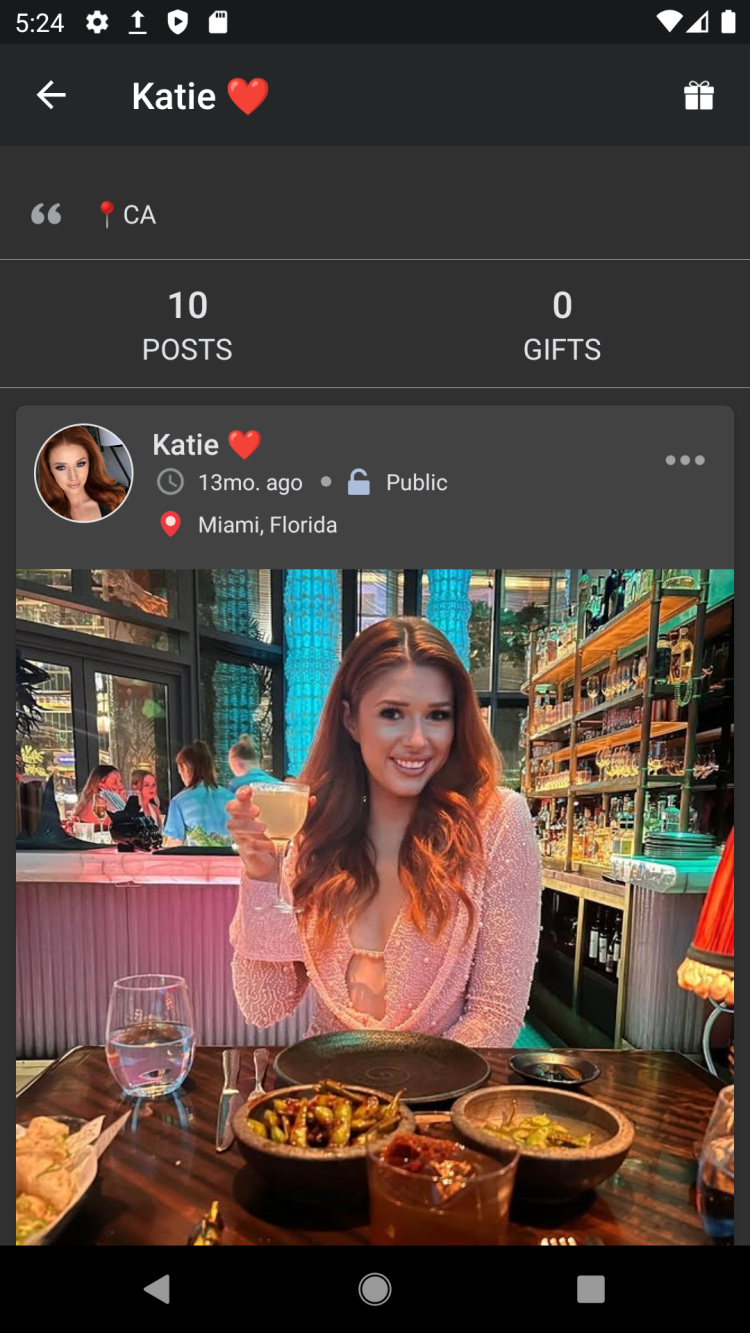Open recent apps from the navigation bar

[591, 1289]
